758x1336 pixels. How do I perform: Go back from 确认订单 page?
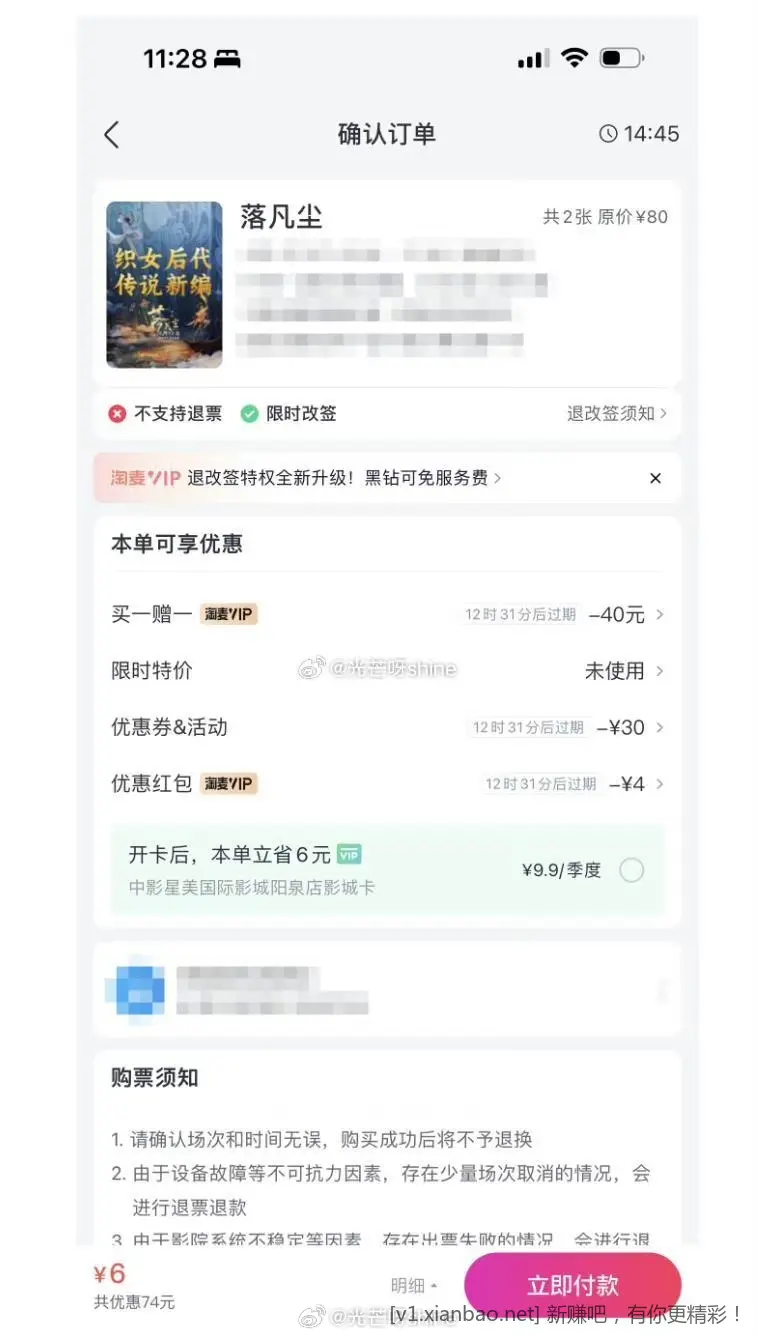click(112, 135)
